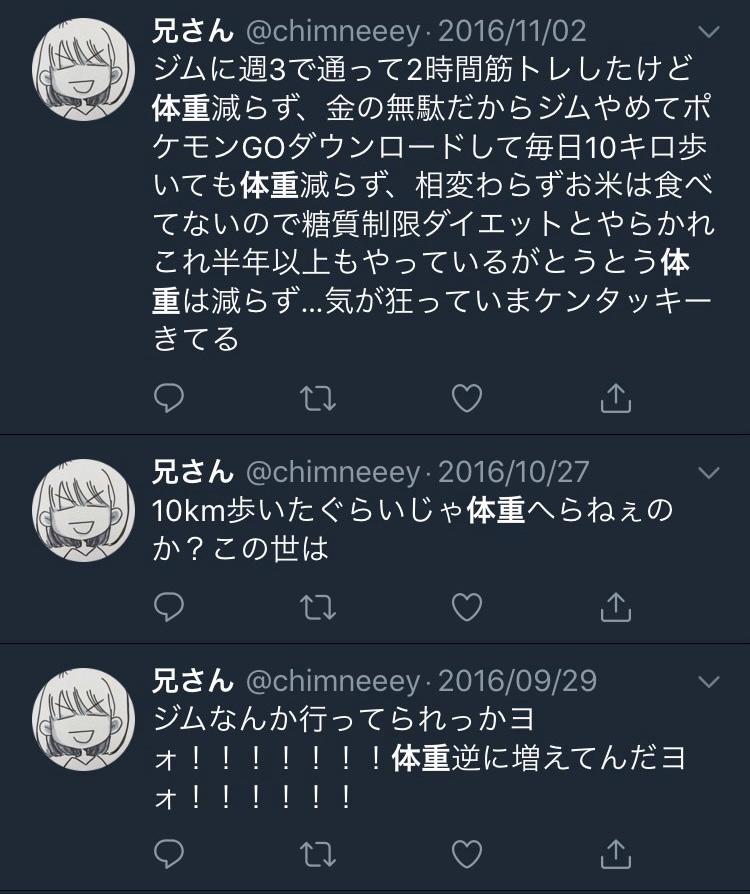Reply to the 2016/10/27 tweet
The width and height of the screenshot is (750, 894).
coord(170,606)
